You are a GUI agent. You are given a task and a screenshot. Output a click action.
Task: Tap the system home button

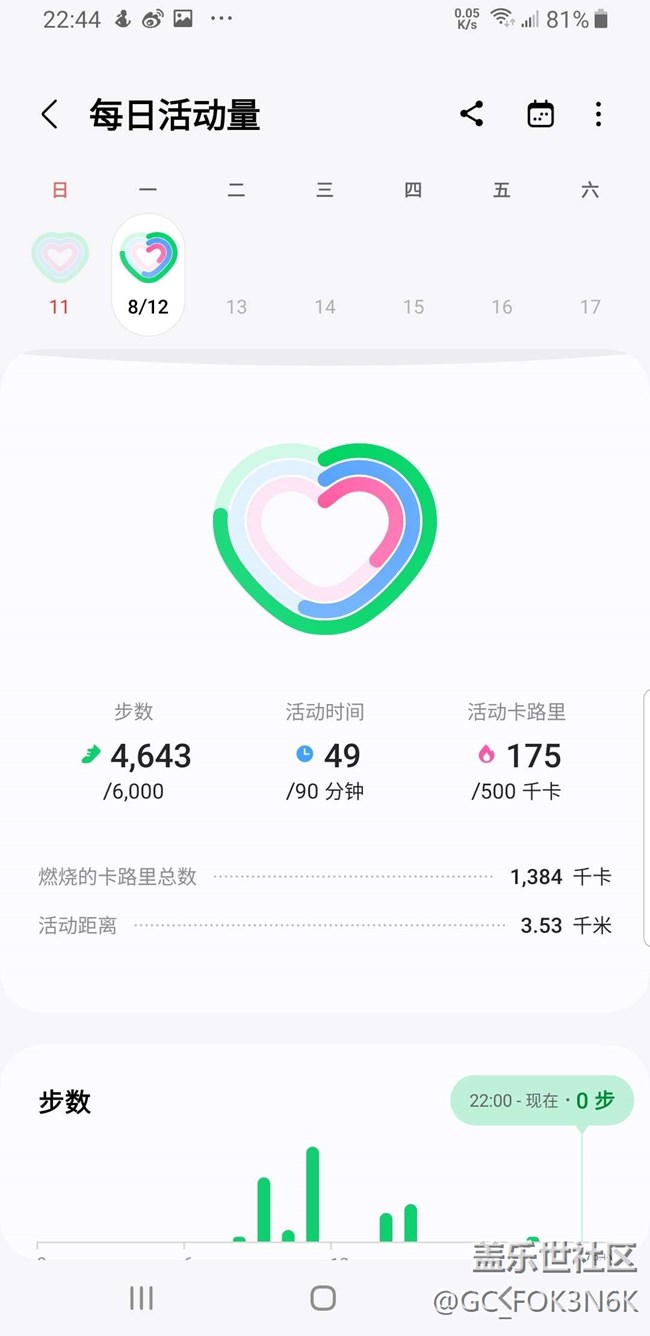(323, 1298)
